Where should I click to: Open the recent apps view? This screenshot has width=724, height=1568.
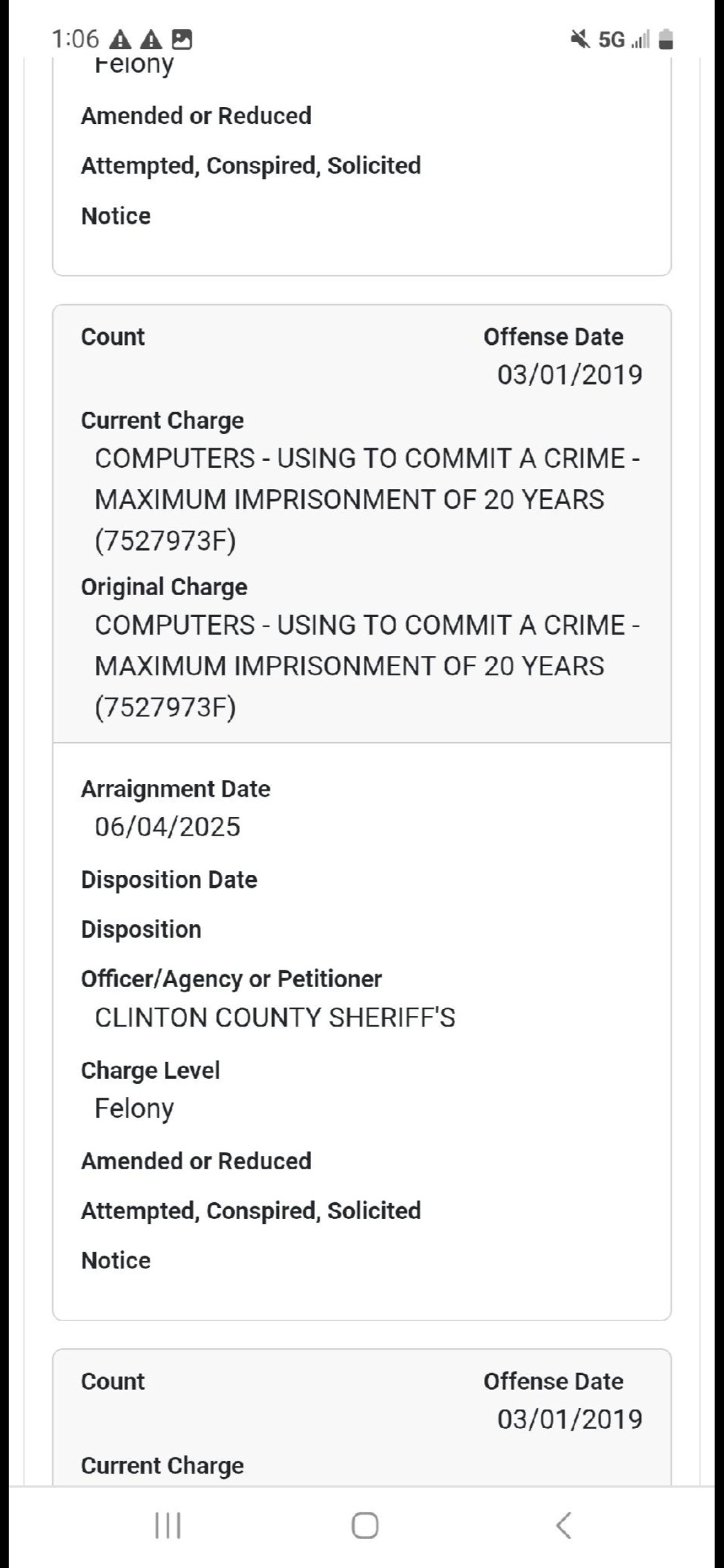pyautogui.click(x=168, y=1526)
